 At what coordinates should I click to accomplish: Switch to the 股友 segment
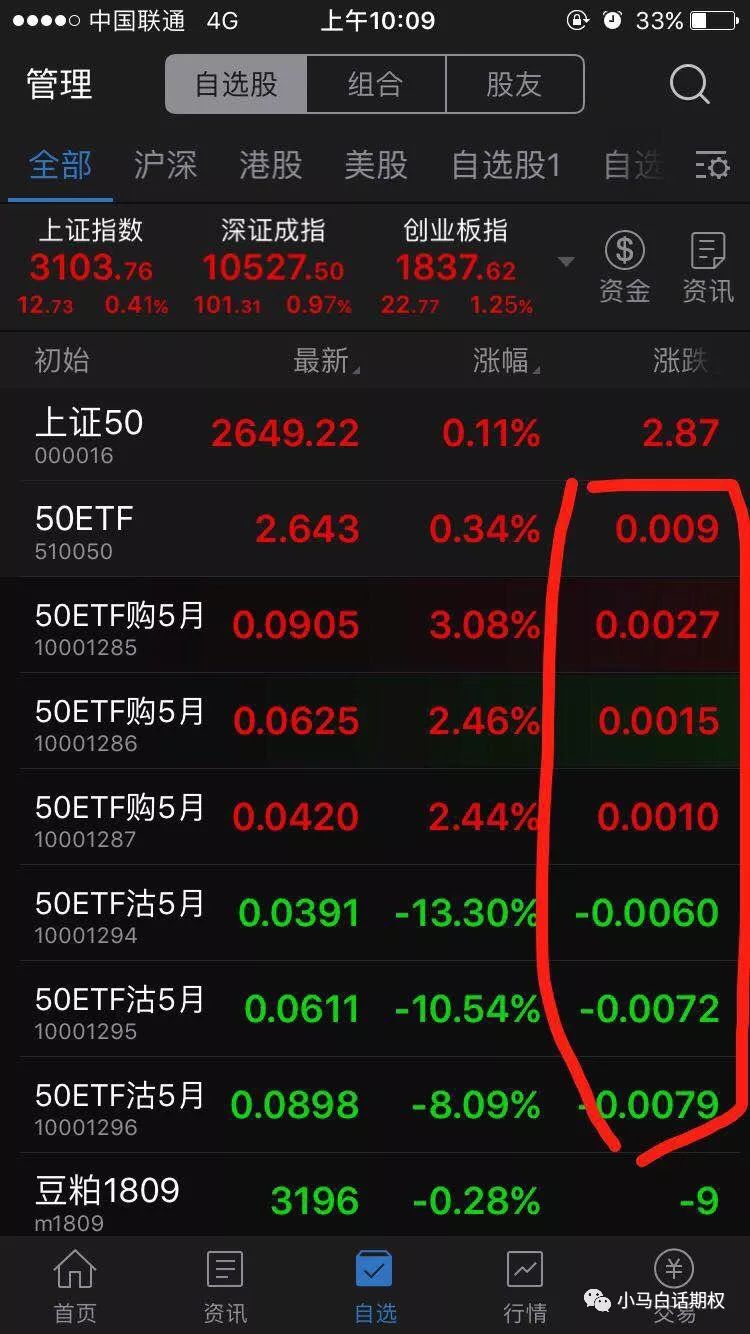[x=514, y=84]
